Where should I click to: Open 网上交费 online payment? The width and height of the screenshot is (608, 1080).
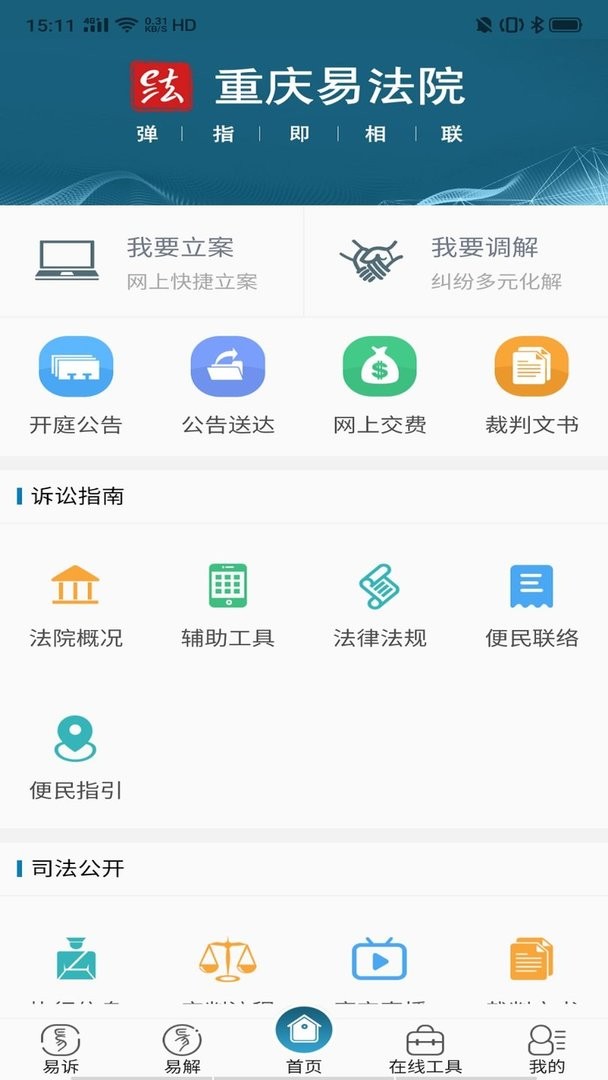click(x=380, y=385)
